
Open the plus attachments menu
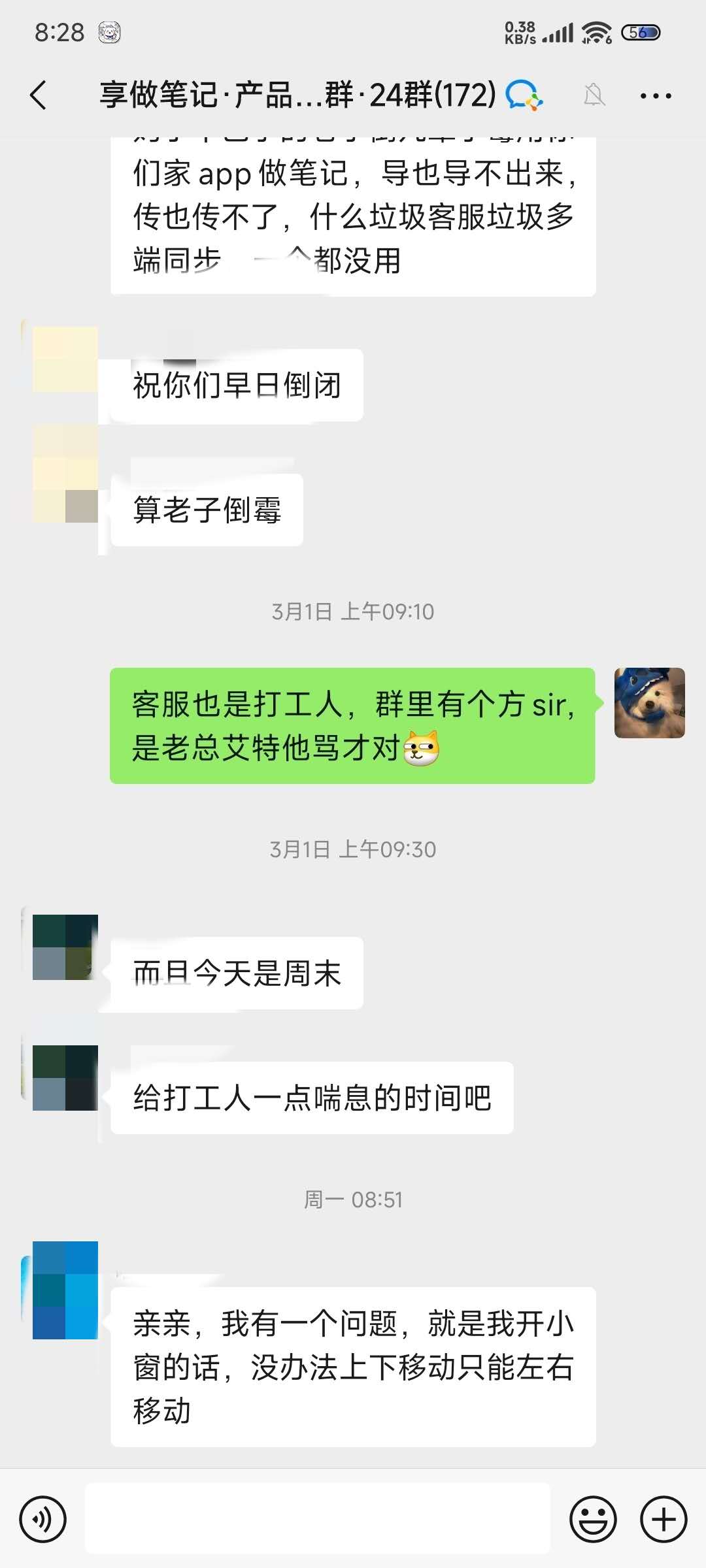tap(664, 1520)
